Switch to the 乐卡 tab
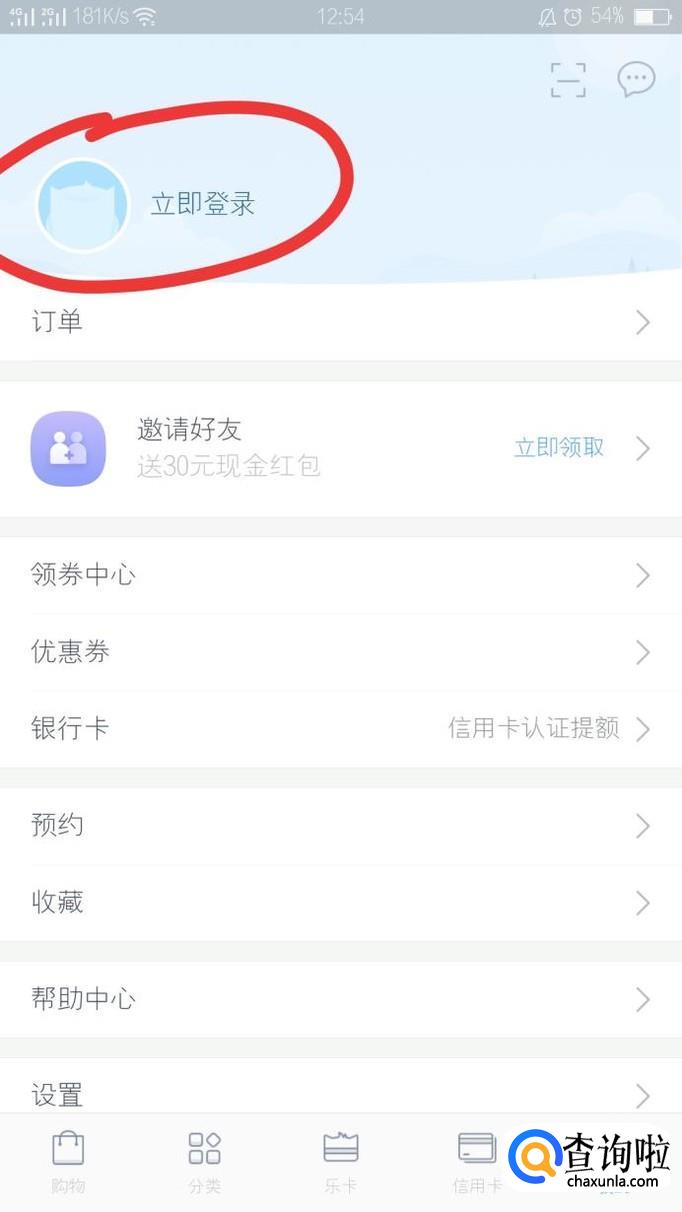Image resolution: width=682 pixels, height=1212 pixels. pos(341,1162)
